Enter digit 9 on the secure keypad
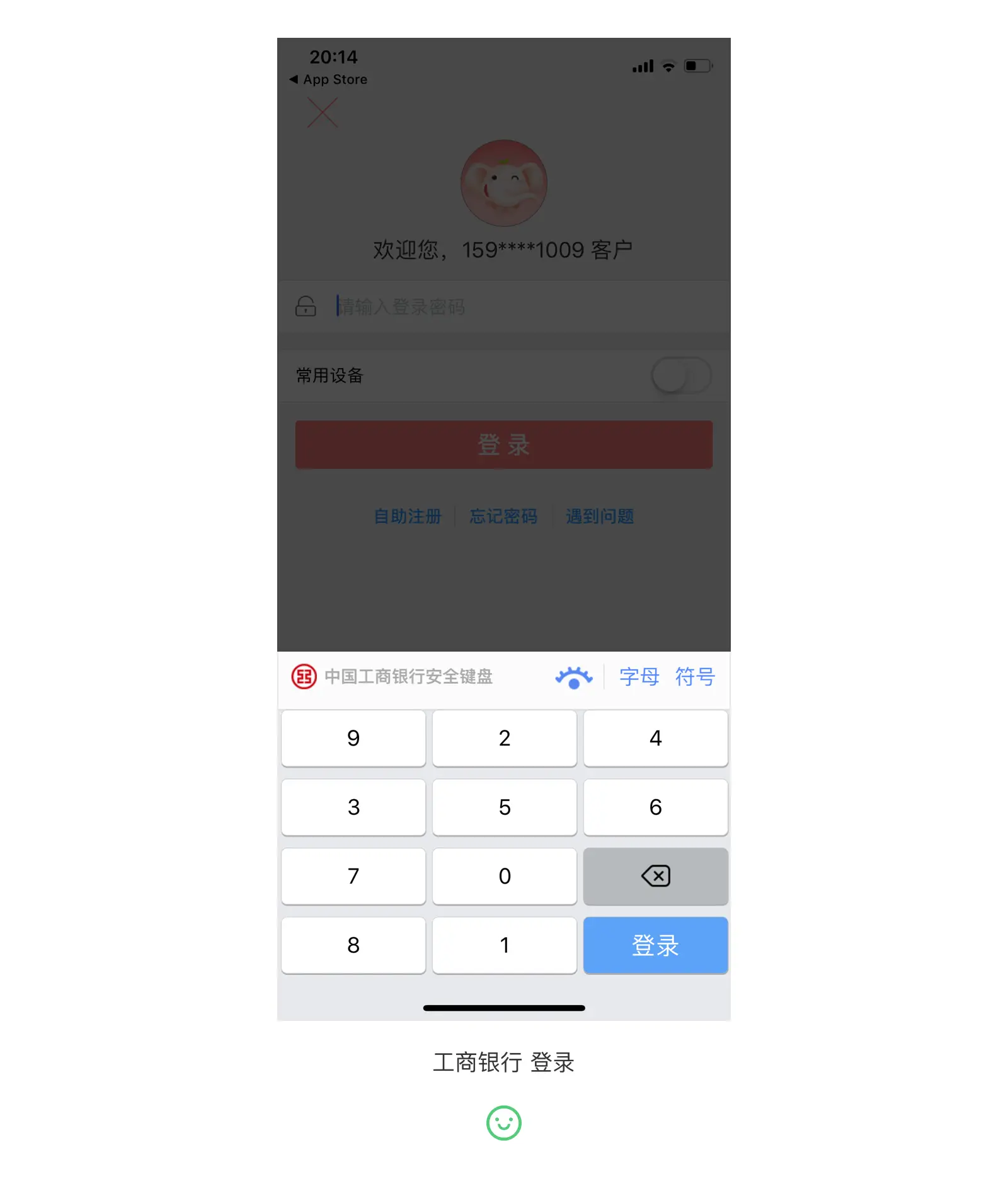 click(353, 738)
